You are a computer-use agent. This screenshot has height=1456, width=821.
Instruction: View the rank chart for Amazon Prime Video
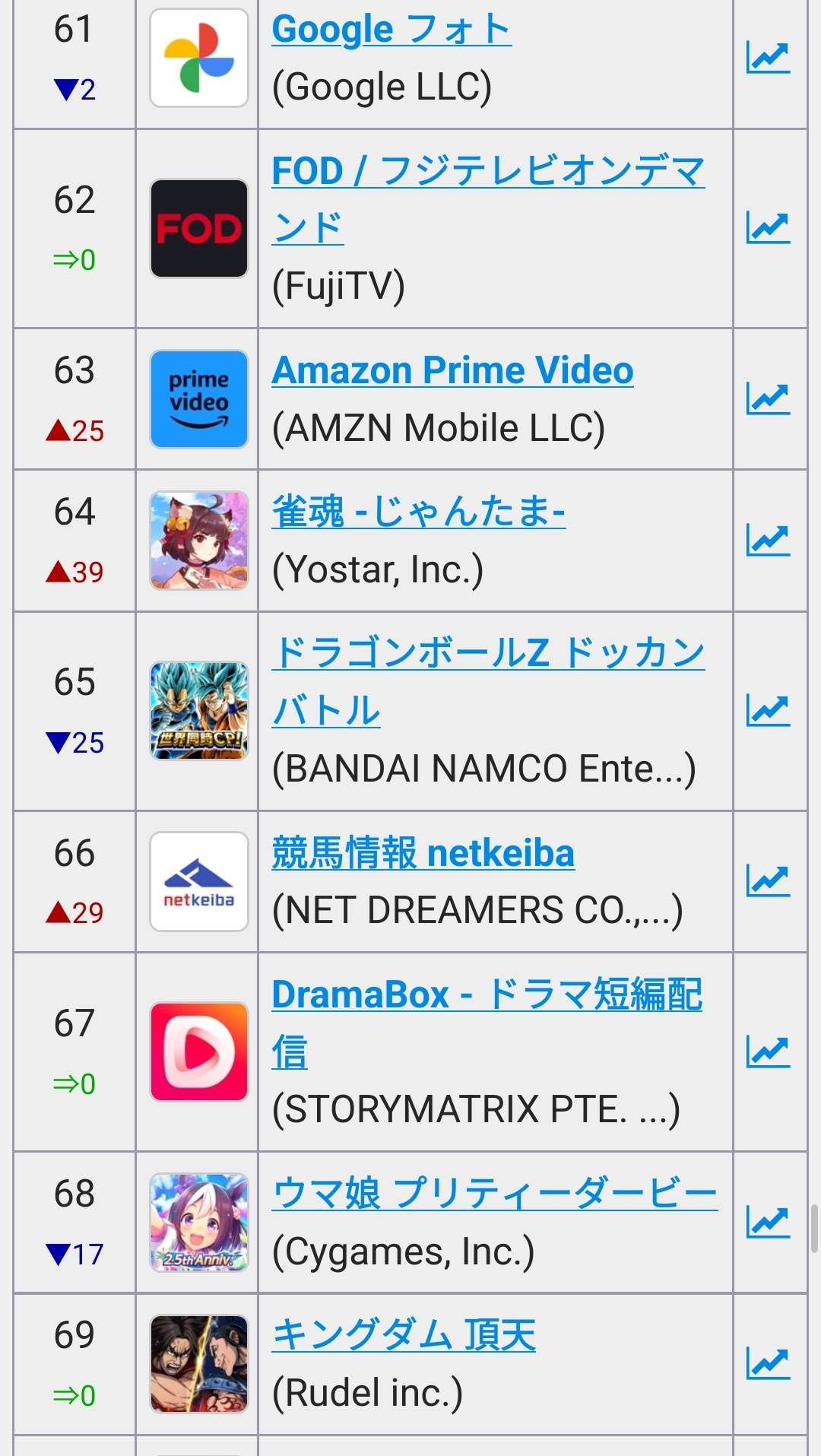click(x=768, y=398)
